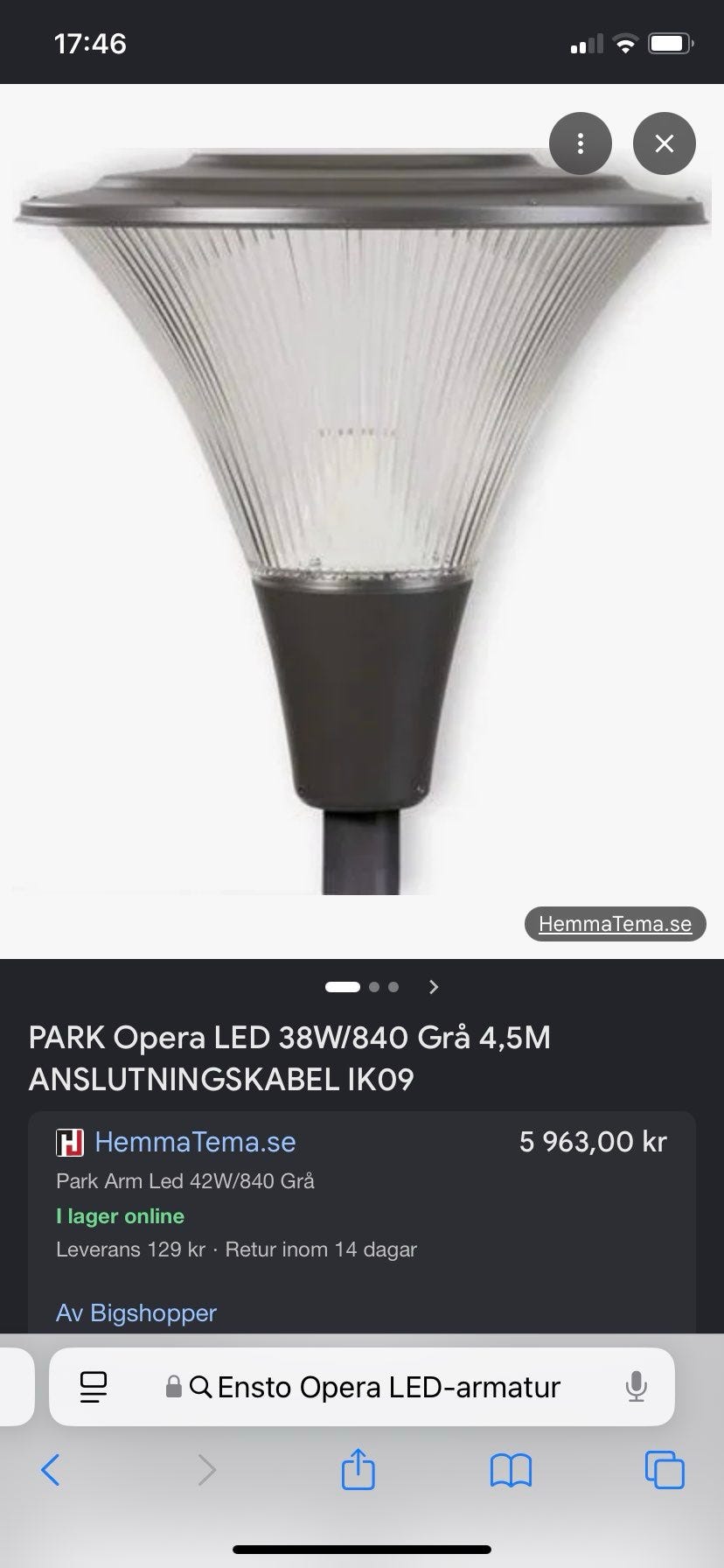Open the HemmaTema.se store link
This screenshot has height=1568, width=724.
195,1142
